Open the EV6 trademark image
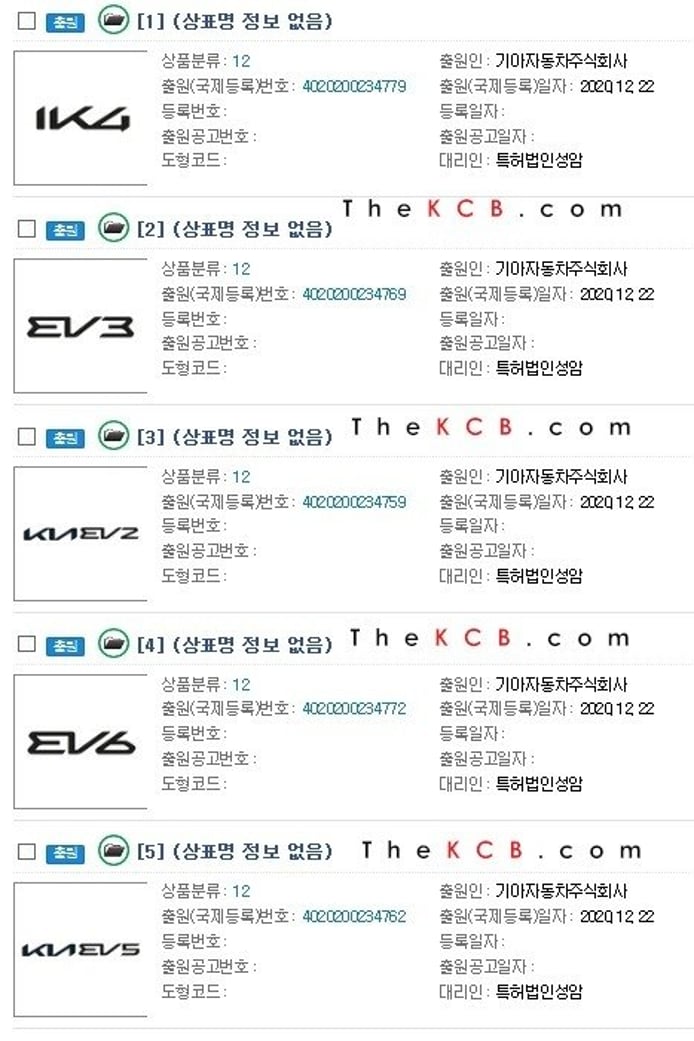This screenshot has height=1041, width=694. [81, 741]
